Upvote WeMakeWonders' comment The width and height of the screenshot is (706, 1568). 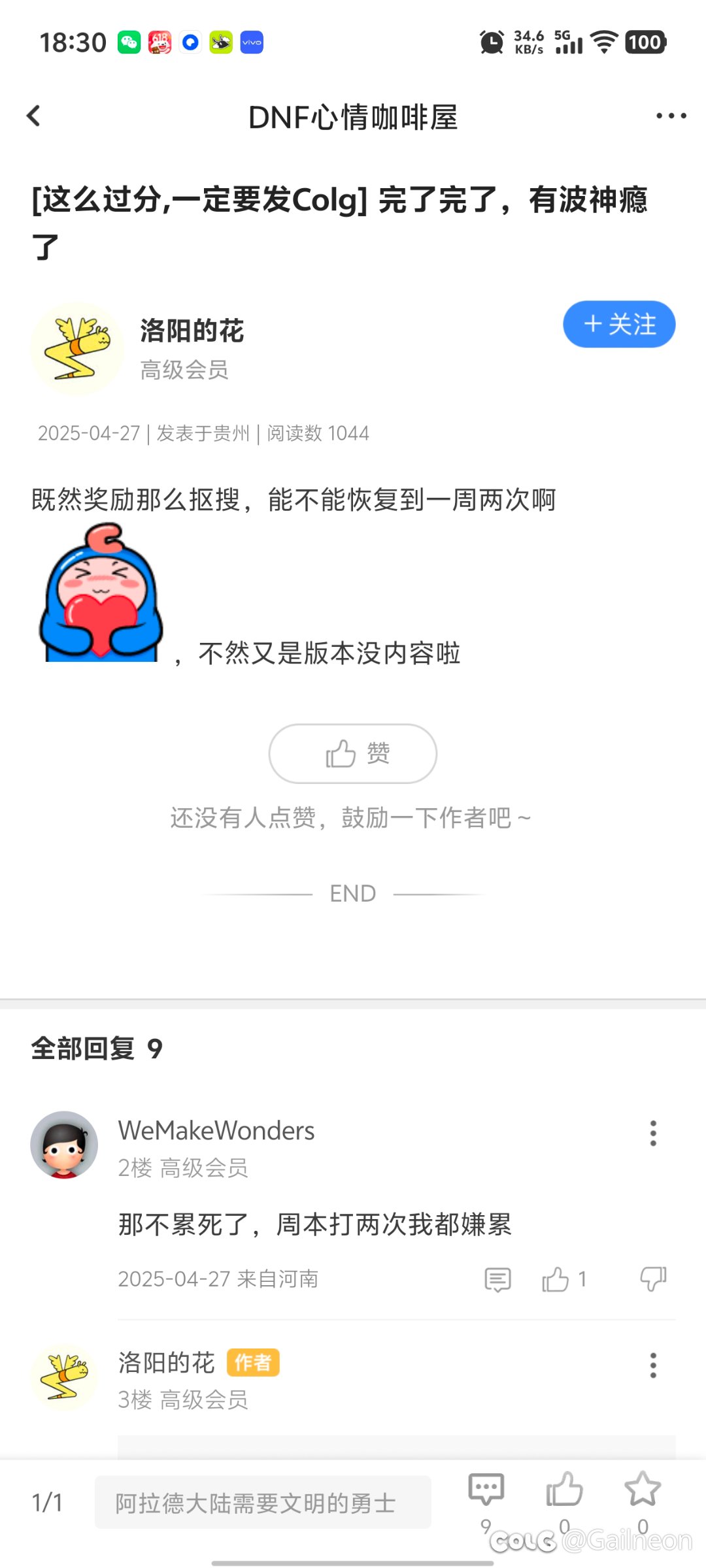coord(563,1279)
